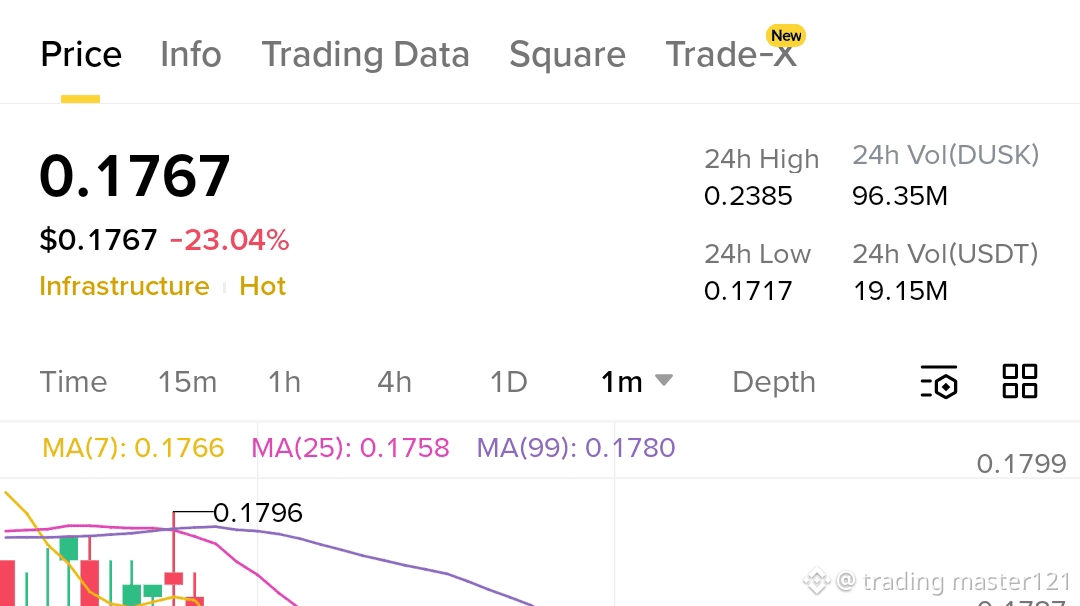
Task: Show the Depth chart
Action: tap(773, 382)
